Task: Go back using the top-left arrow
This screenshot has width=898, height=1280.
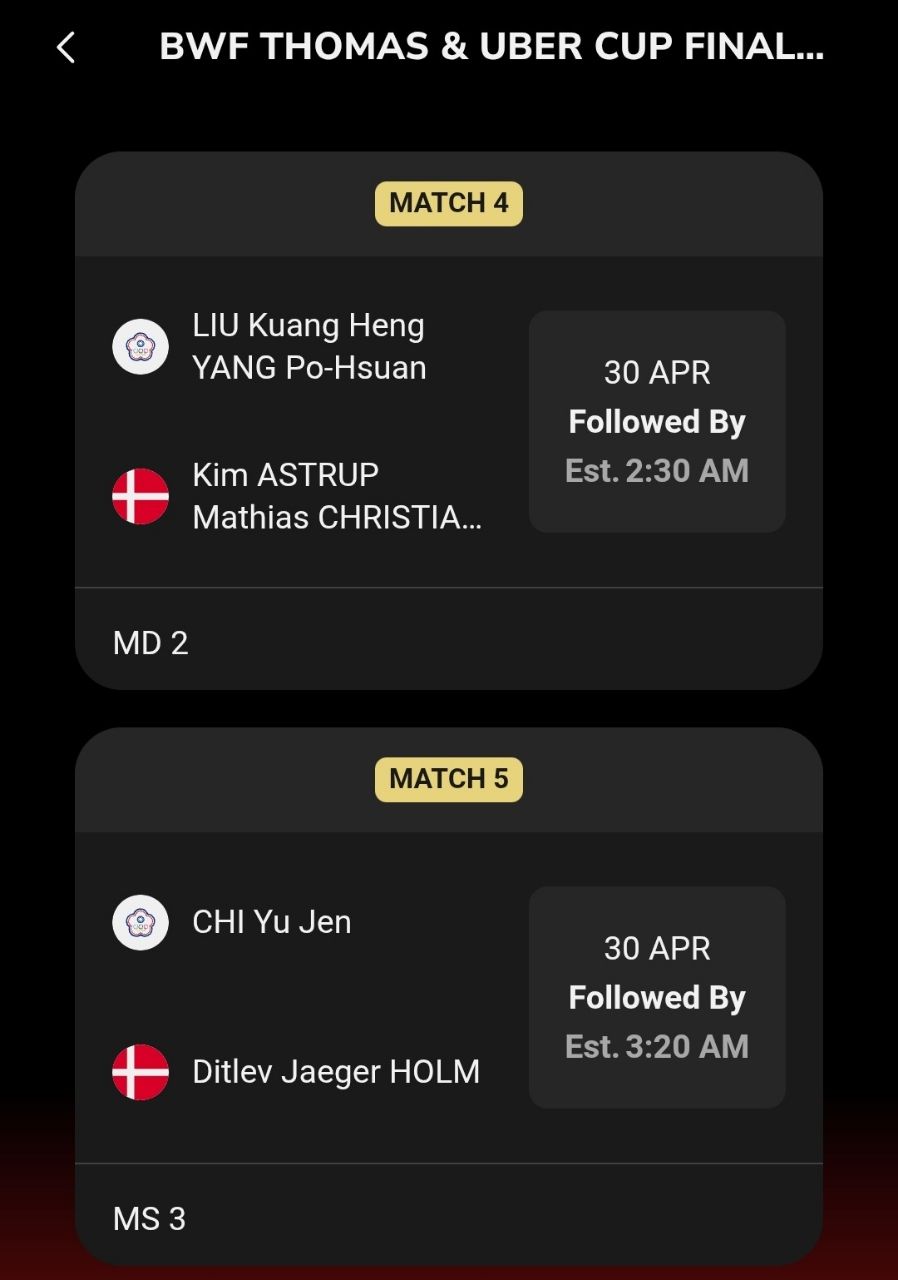Action: point(66,47)
